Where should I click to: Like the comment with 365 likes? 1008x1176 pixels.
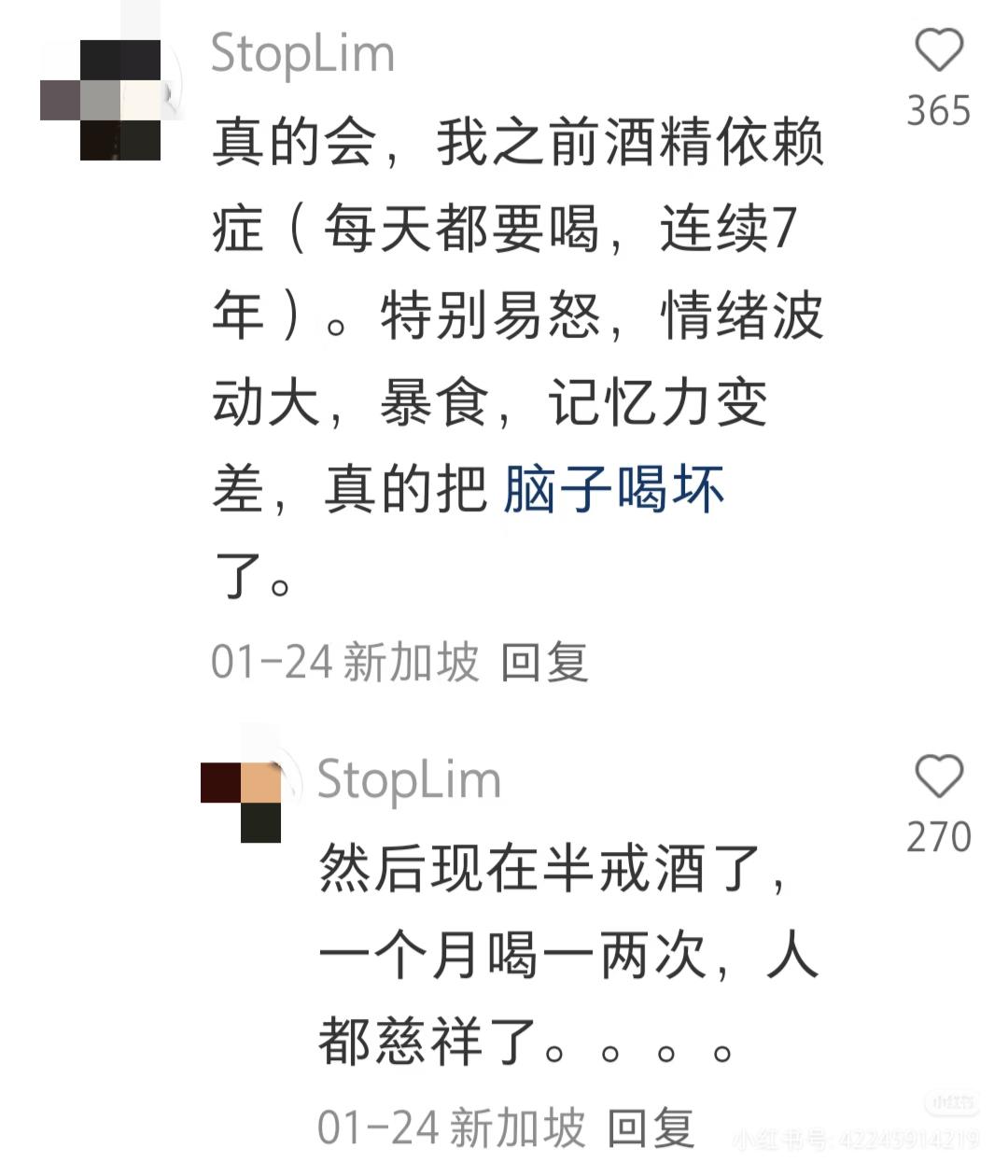938,51
